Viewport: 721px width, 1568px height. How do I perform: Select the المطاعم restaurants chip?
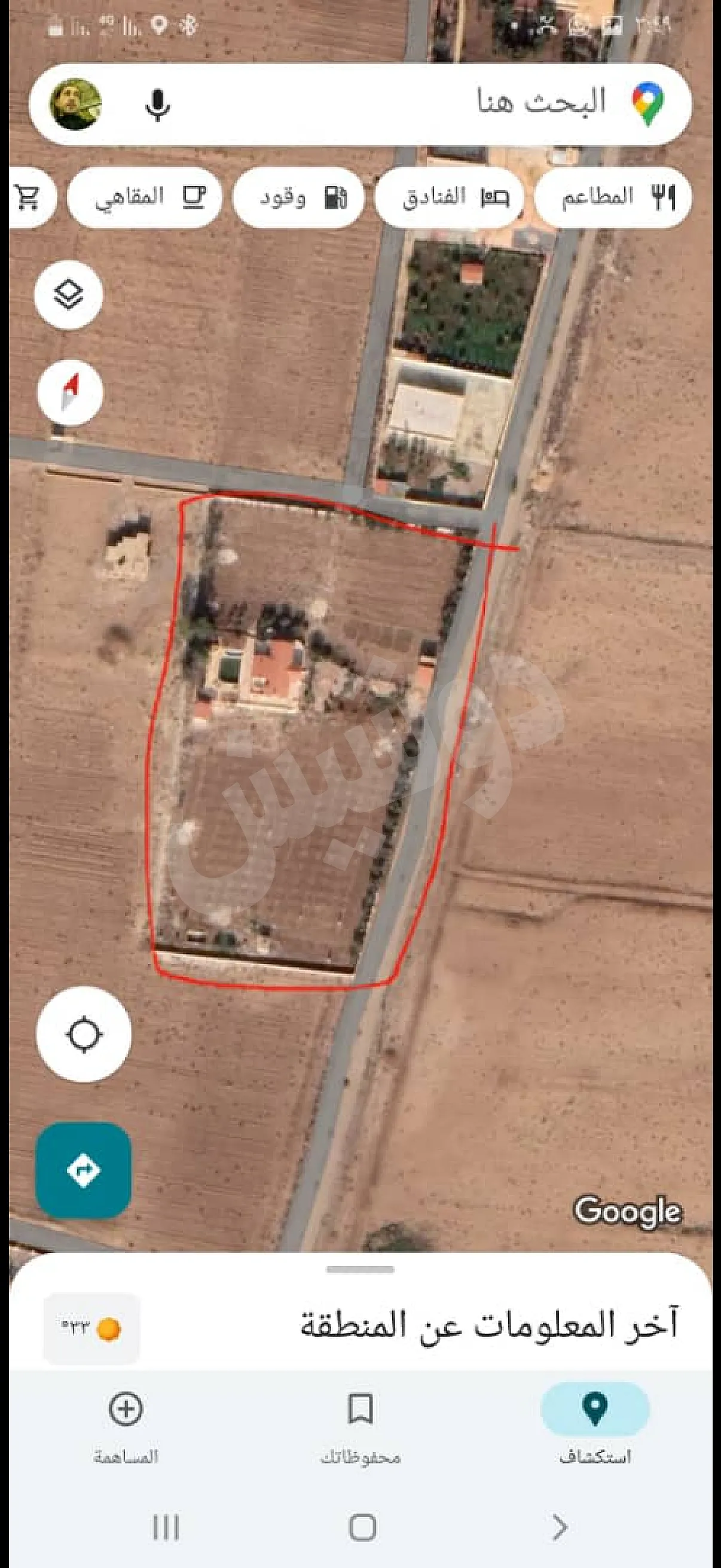point(613,197)
